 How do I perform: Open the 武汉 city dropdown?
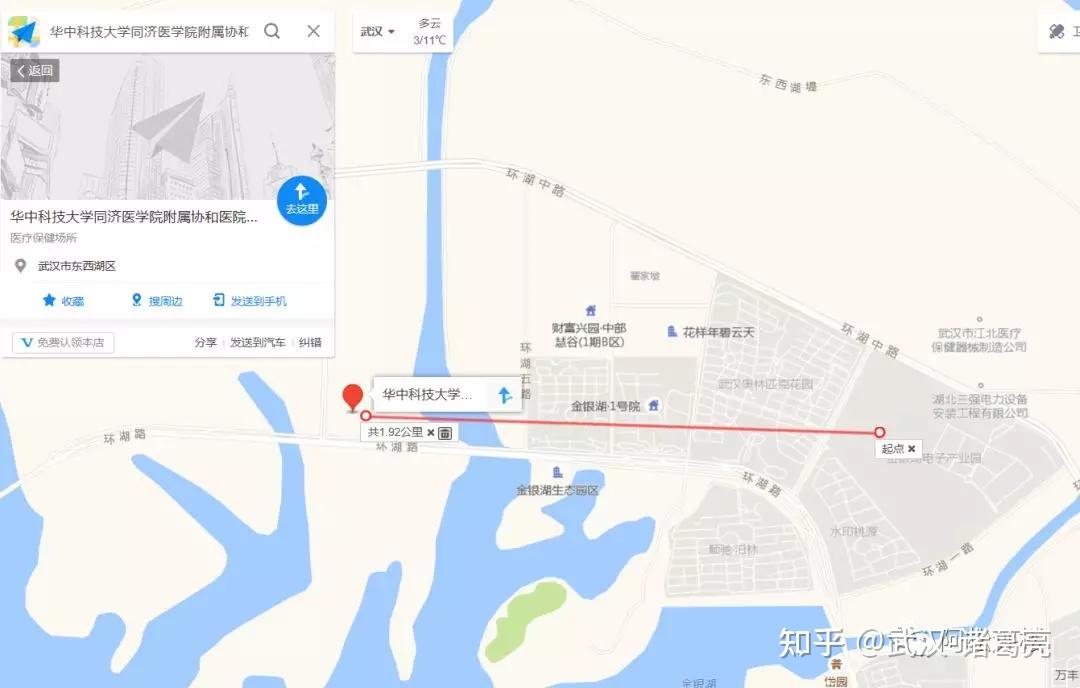377,31
